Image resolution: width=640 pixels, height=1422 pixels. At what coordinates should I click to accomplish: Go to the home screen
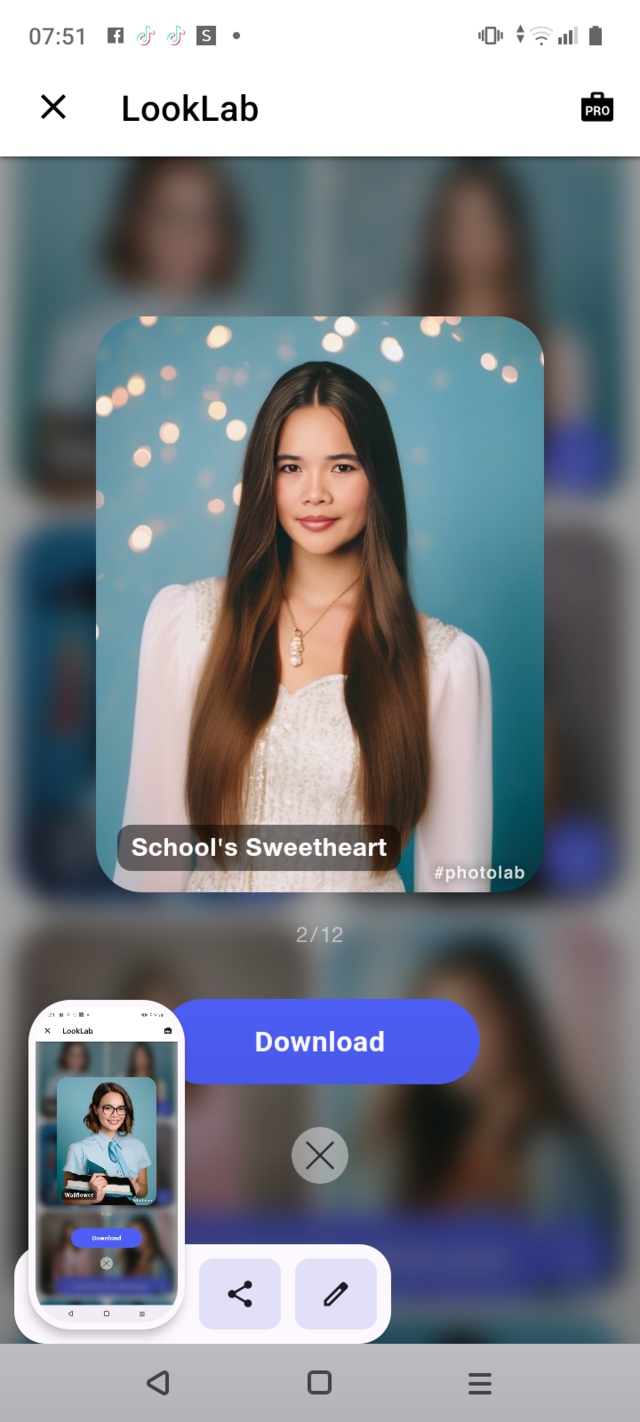coord(319,1382)
